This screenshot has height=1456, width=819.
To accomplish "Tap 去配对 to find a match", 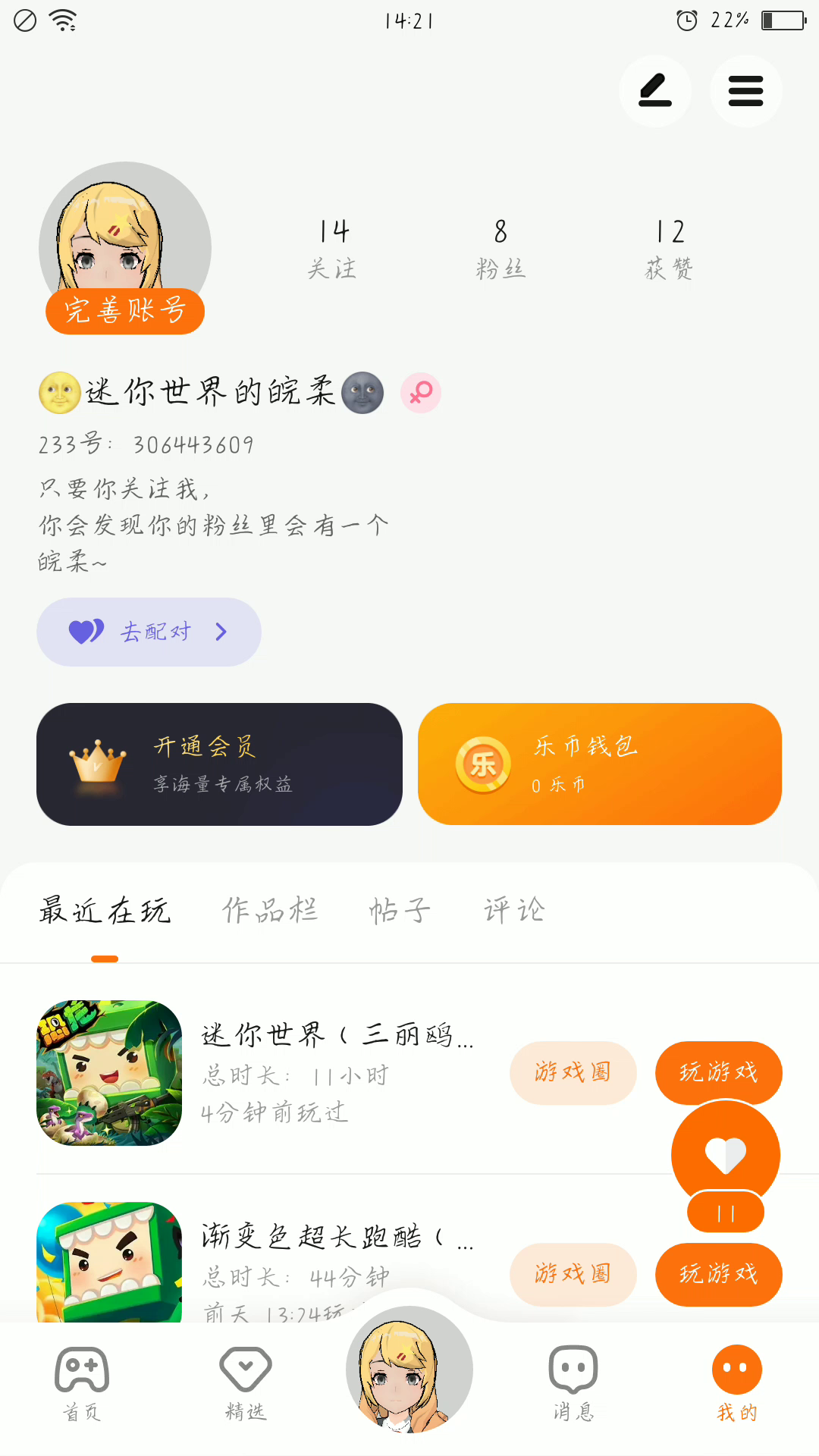I will (x=149, y=632).
